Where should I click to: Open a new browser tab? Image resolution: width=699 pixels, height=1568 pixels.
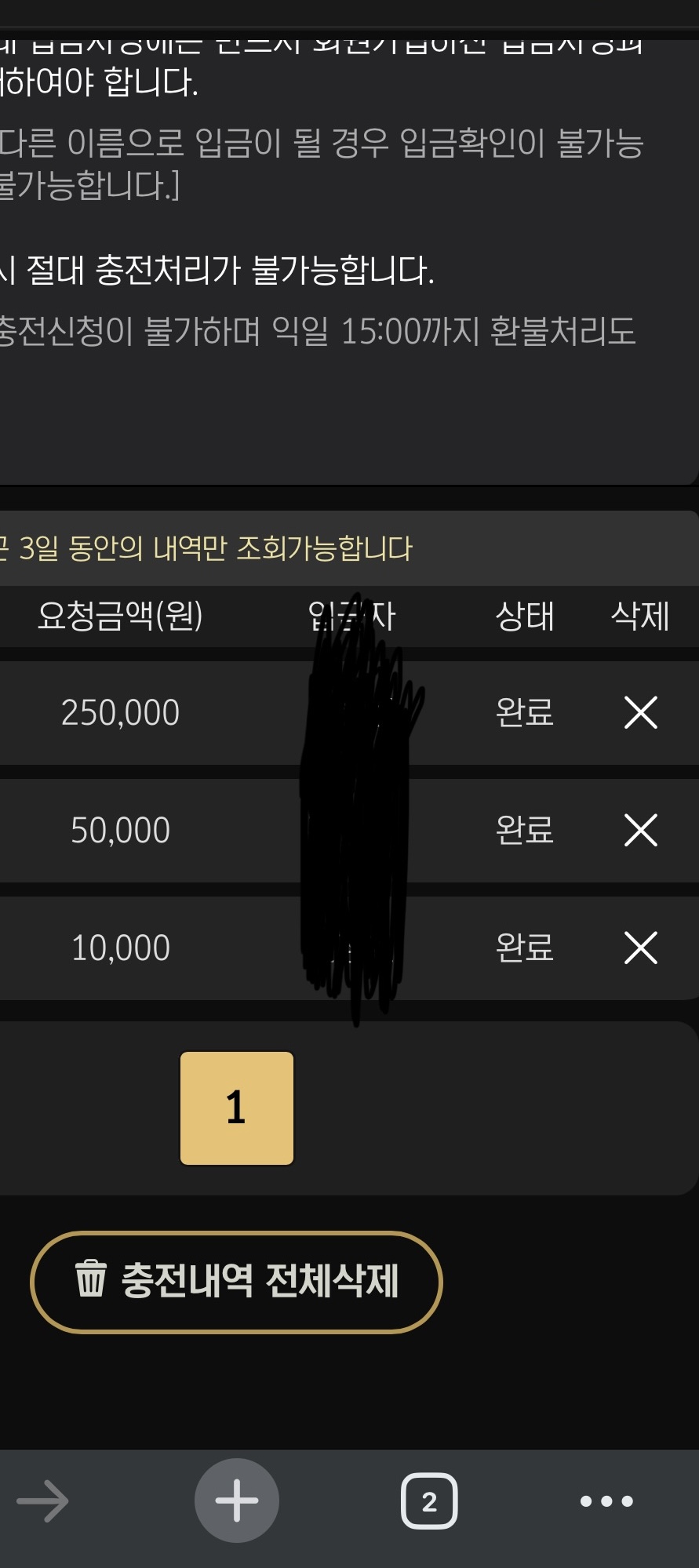(x=236, y=1501)
